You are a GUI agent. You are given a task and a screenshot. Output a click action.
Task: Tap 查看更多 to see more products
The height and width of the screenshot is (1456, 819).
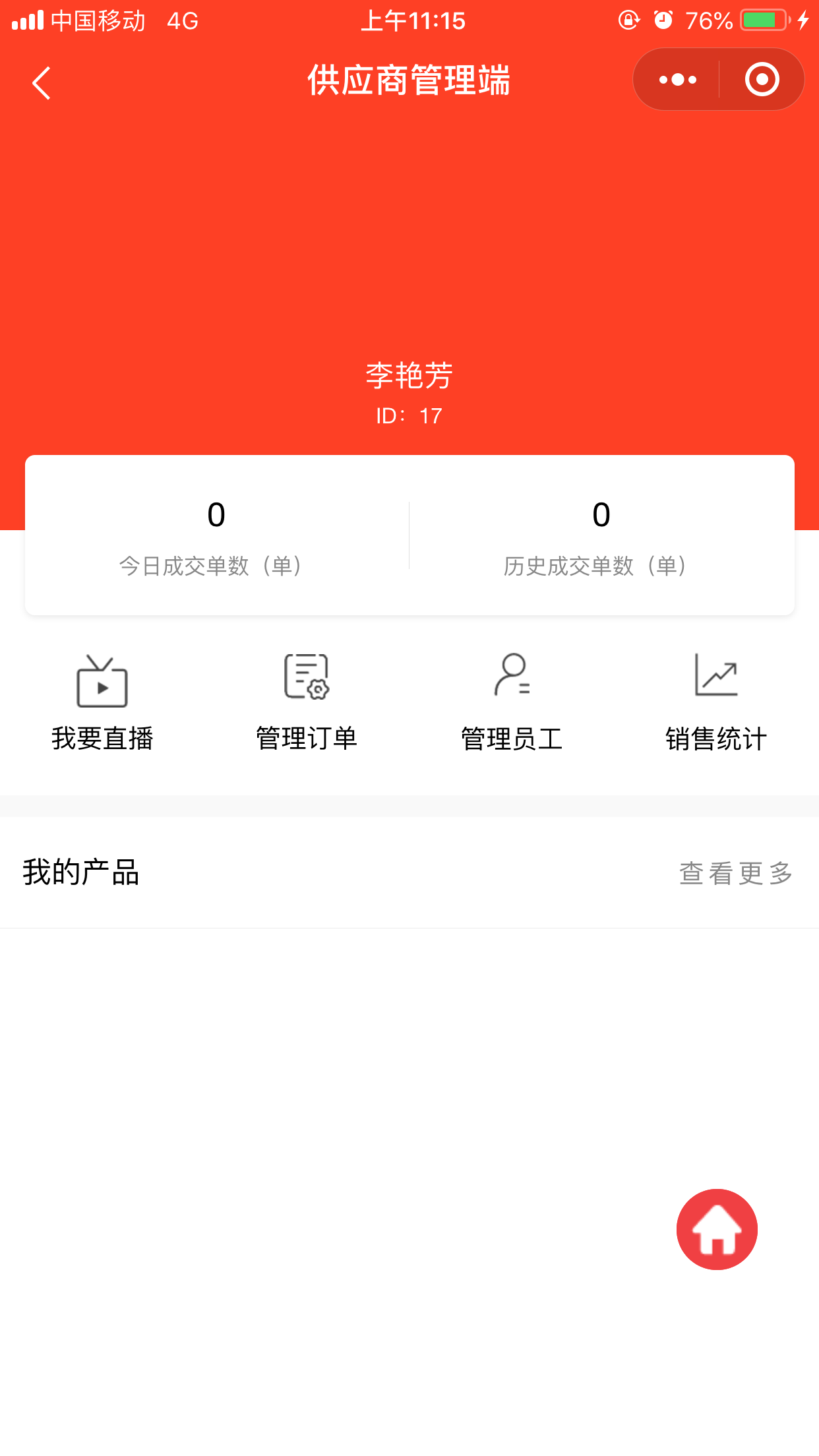[x=736, y=873]
